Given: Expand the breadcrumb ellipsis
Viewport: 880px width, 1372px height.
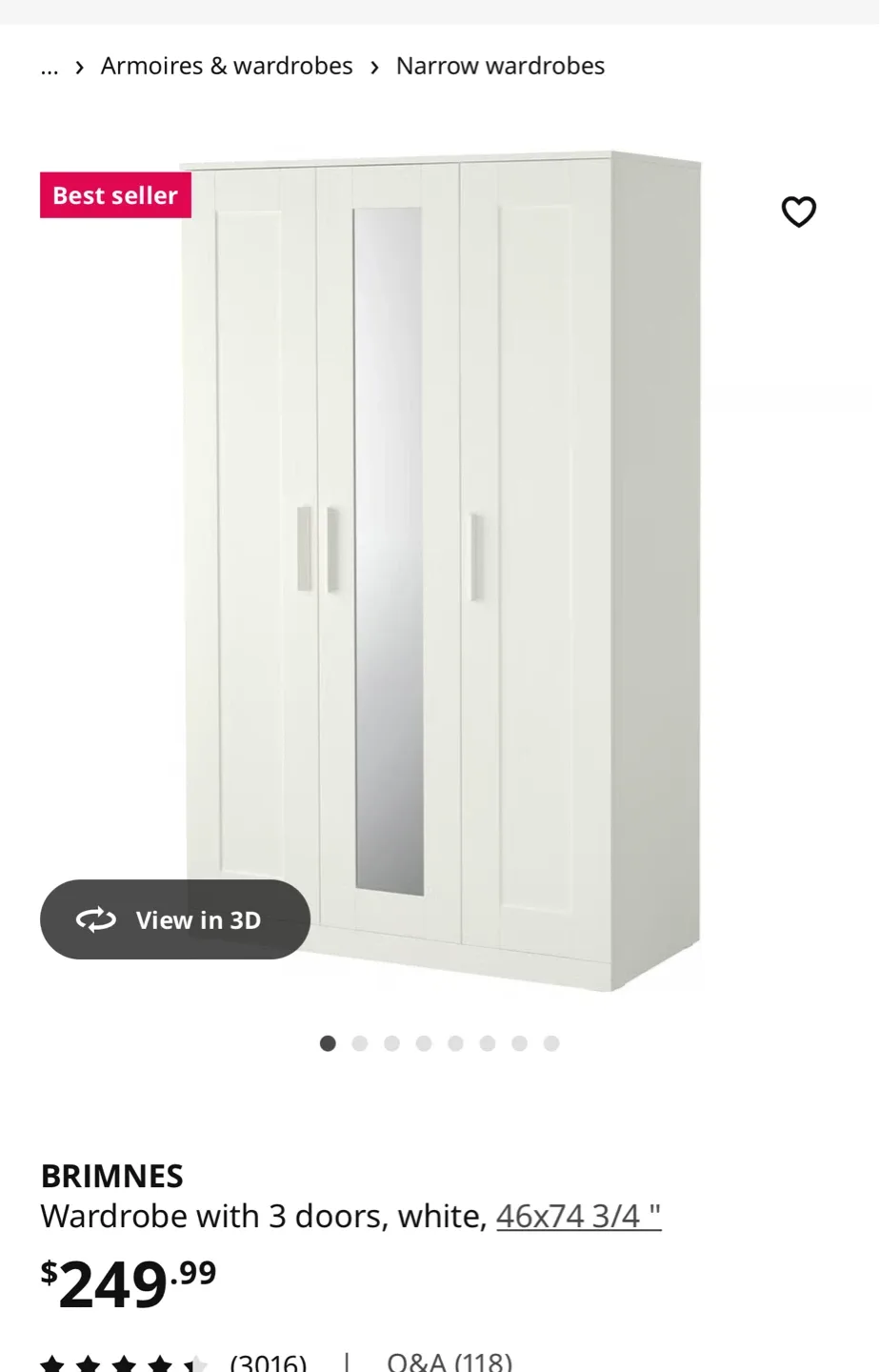Looking at the screenshot, I should pos(49,66).
